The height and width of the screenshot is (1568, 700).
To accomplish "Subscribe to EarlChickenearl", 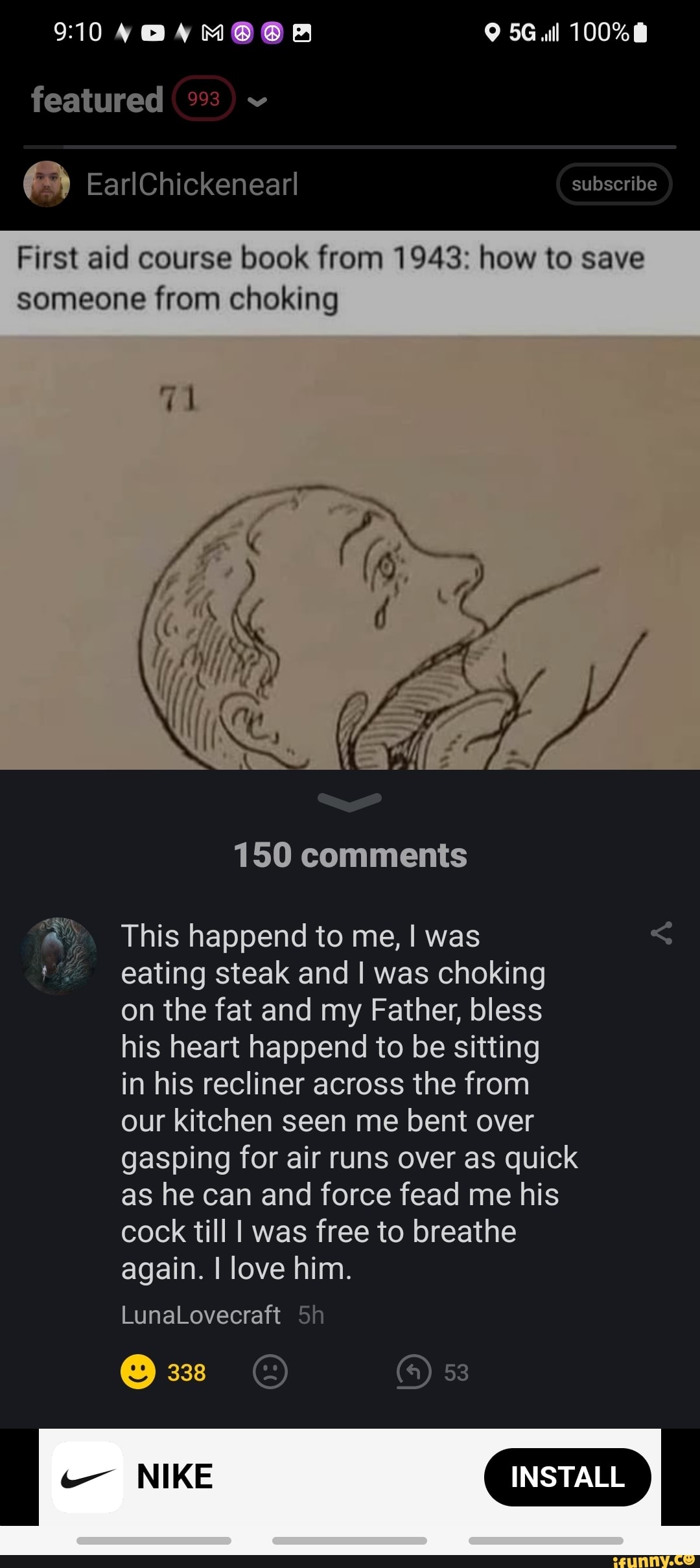I will 614,184.
